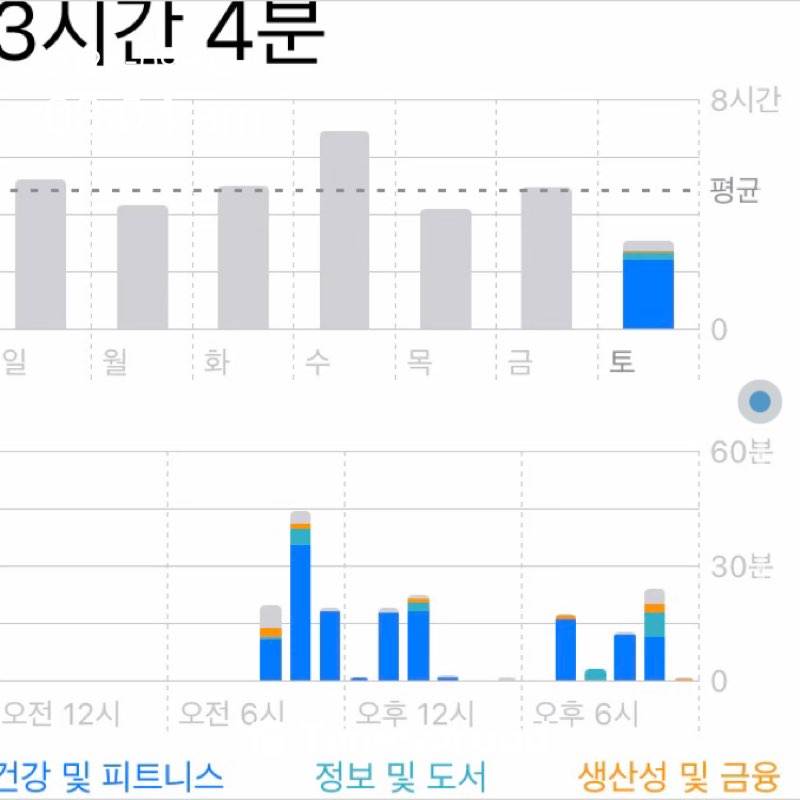Select the 금 (Friday) usage bar

(x=546, y=258)
